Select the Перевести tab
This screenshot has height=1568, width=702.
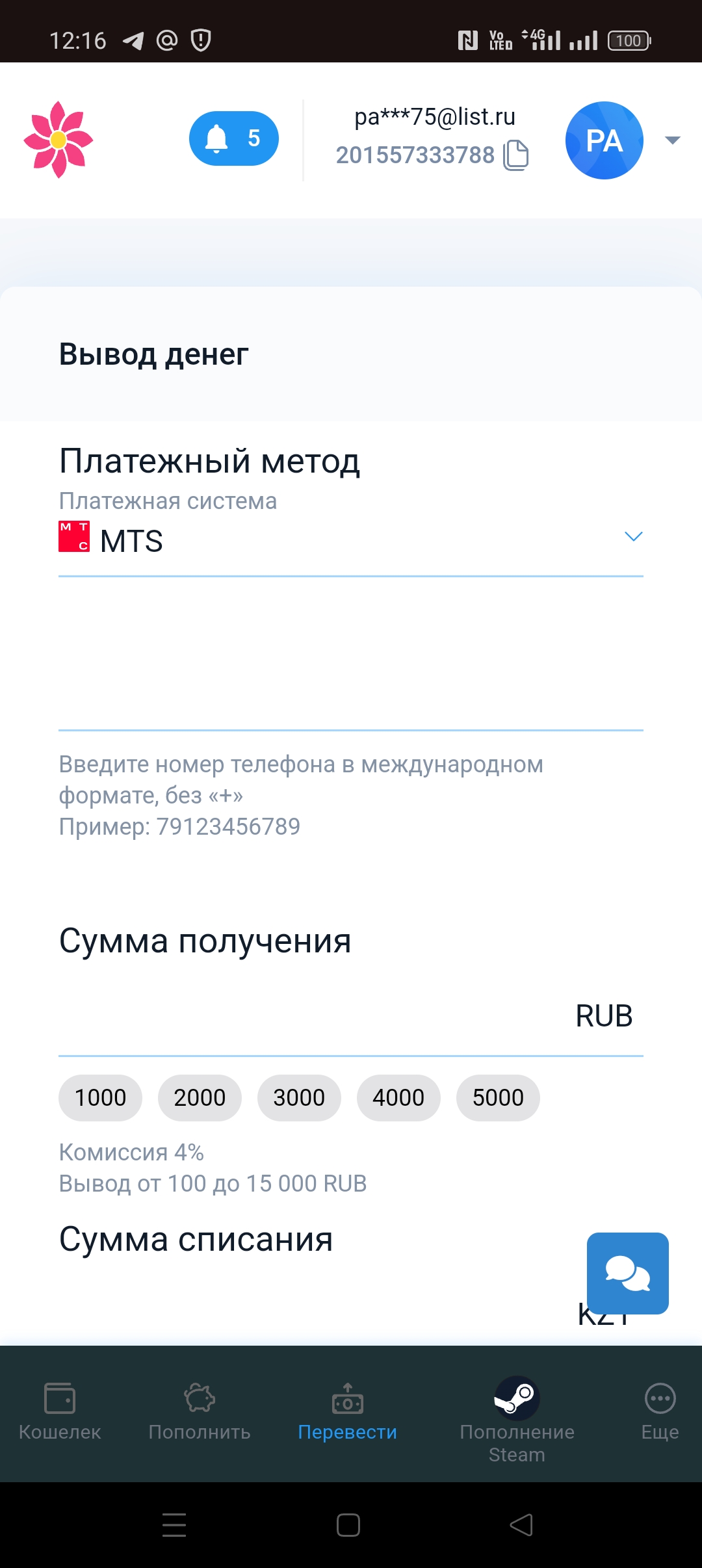(x=348, y=1411)
